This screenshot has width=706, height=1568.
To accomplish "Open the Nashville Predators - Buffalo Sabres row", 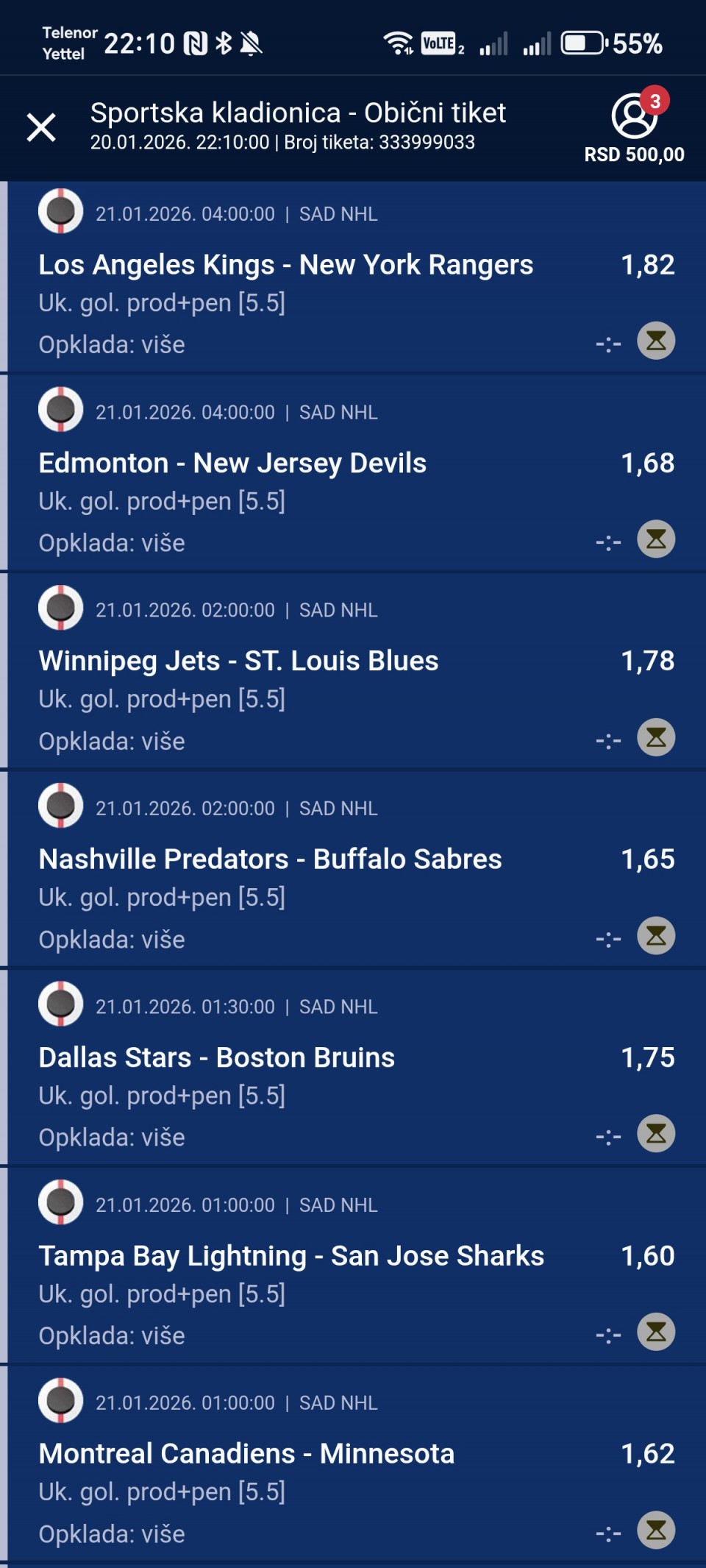I will coord(270,859).
